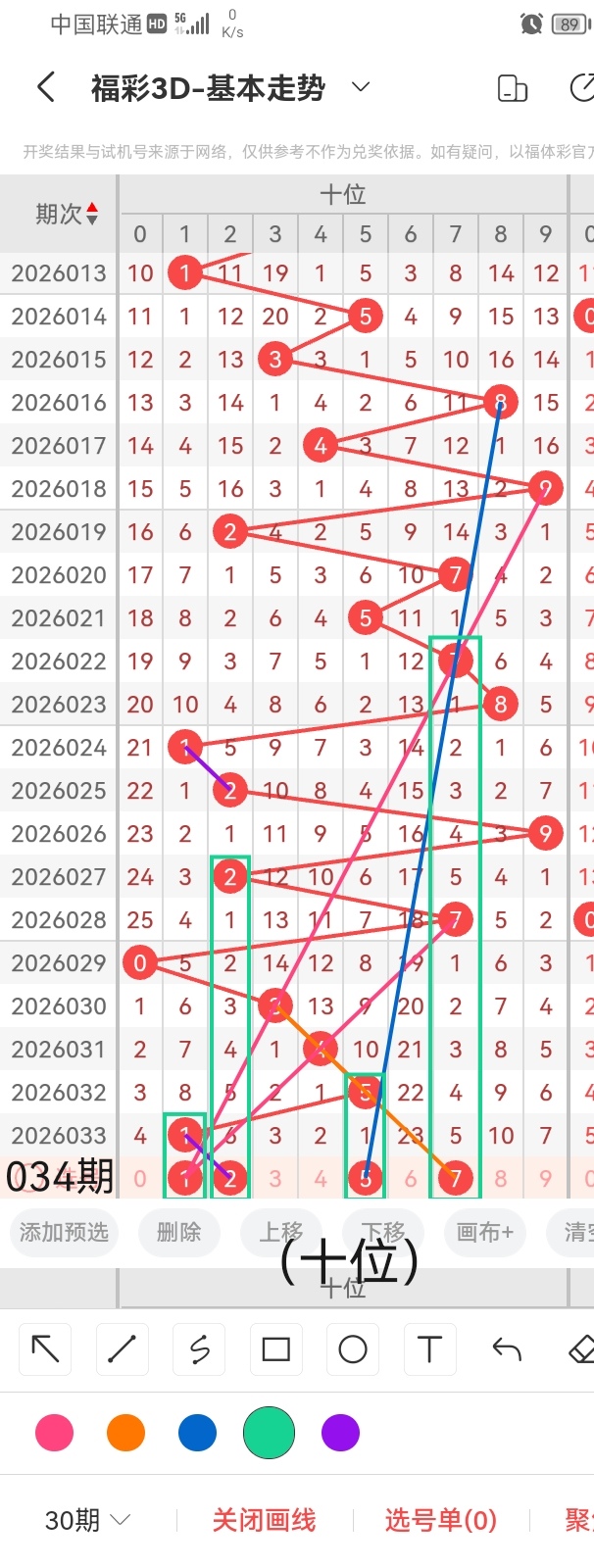Toggle screen orientation icon in header
Viewport: 594px width, 1568px height.
coord(513,88)
